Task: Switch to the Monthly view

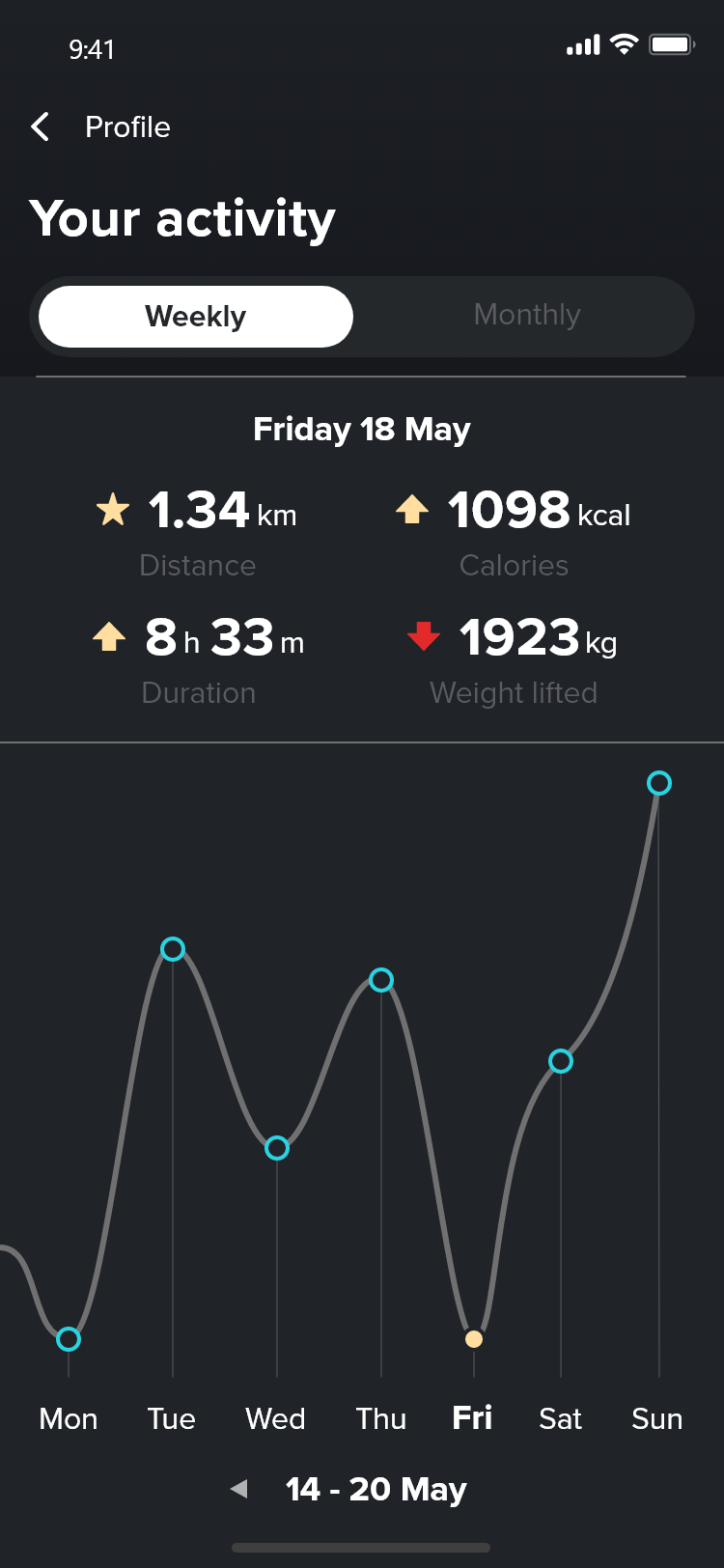Action: point(527,316)
